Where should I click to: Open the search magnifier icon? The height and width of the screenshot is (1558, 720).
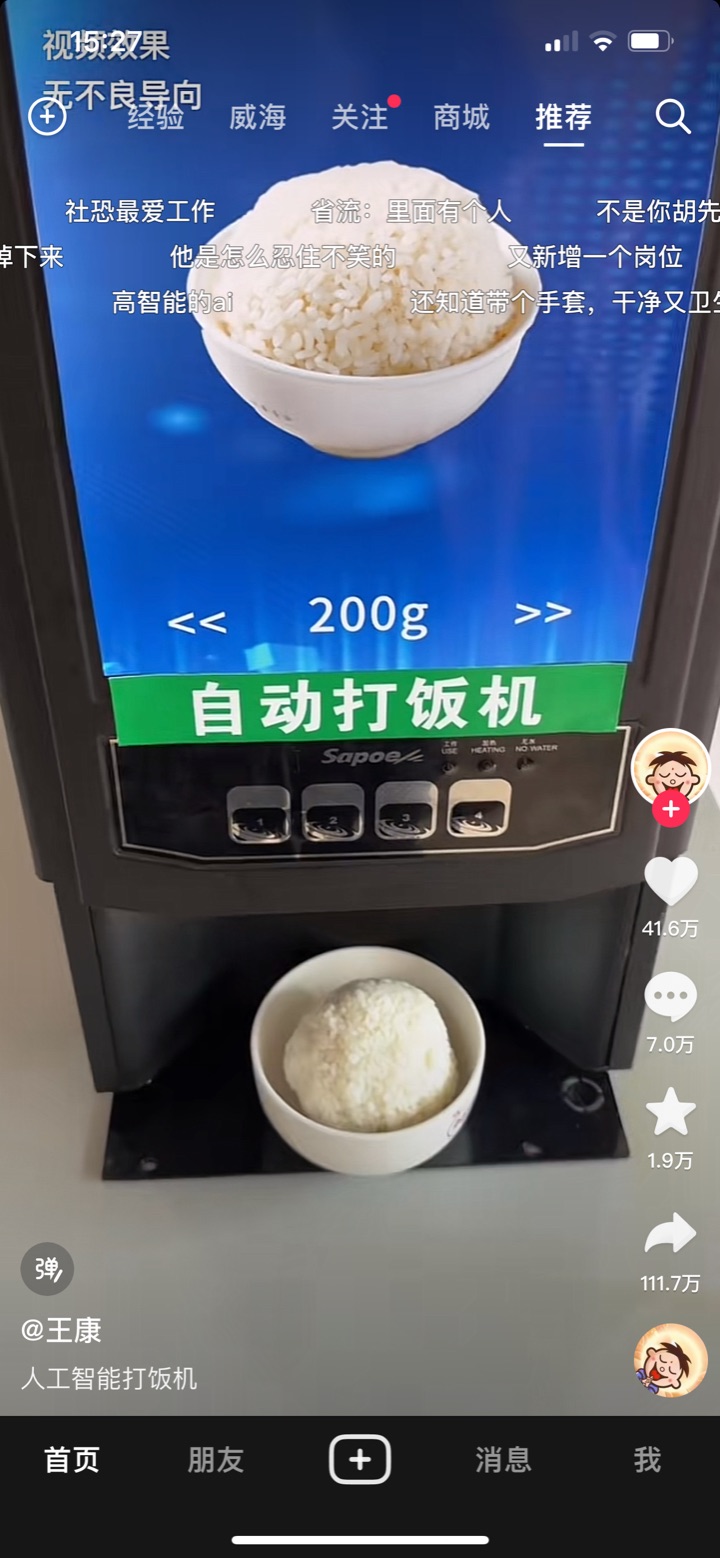point(673,117)
